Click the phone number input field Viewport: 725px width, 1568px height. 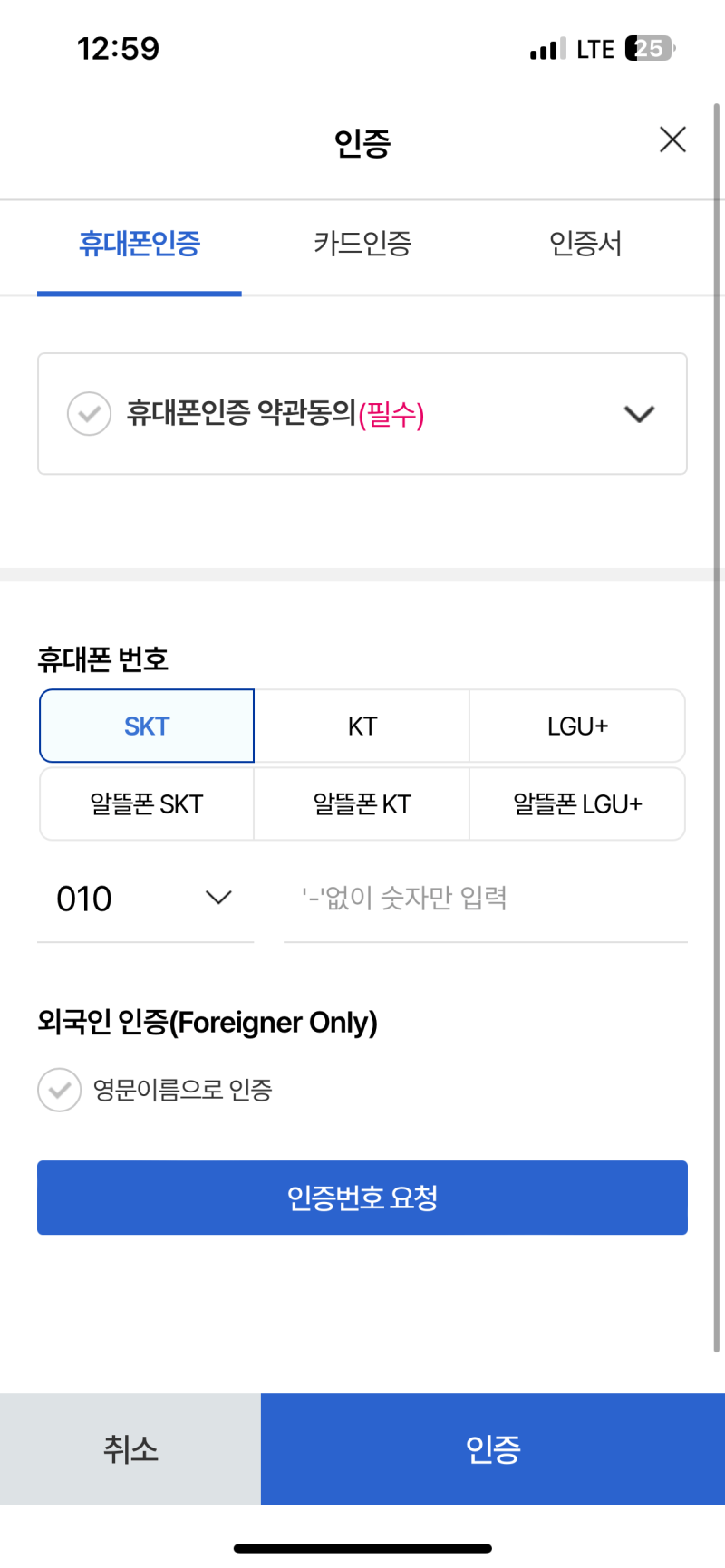click(485, 898)
